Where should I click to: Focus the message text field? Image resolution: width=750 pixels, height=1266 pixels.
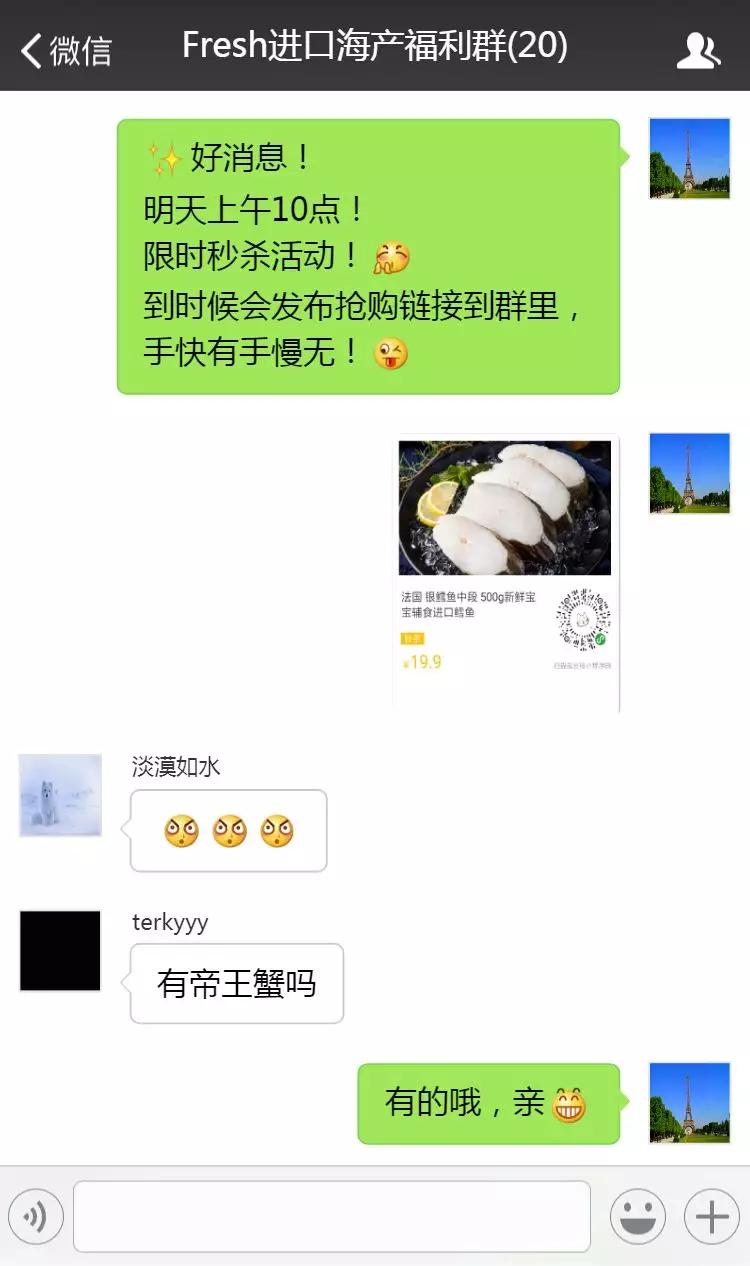[331, 1216]
